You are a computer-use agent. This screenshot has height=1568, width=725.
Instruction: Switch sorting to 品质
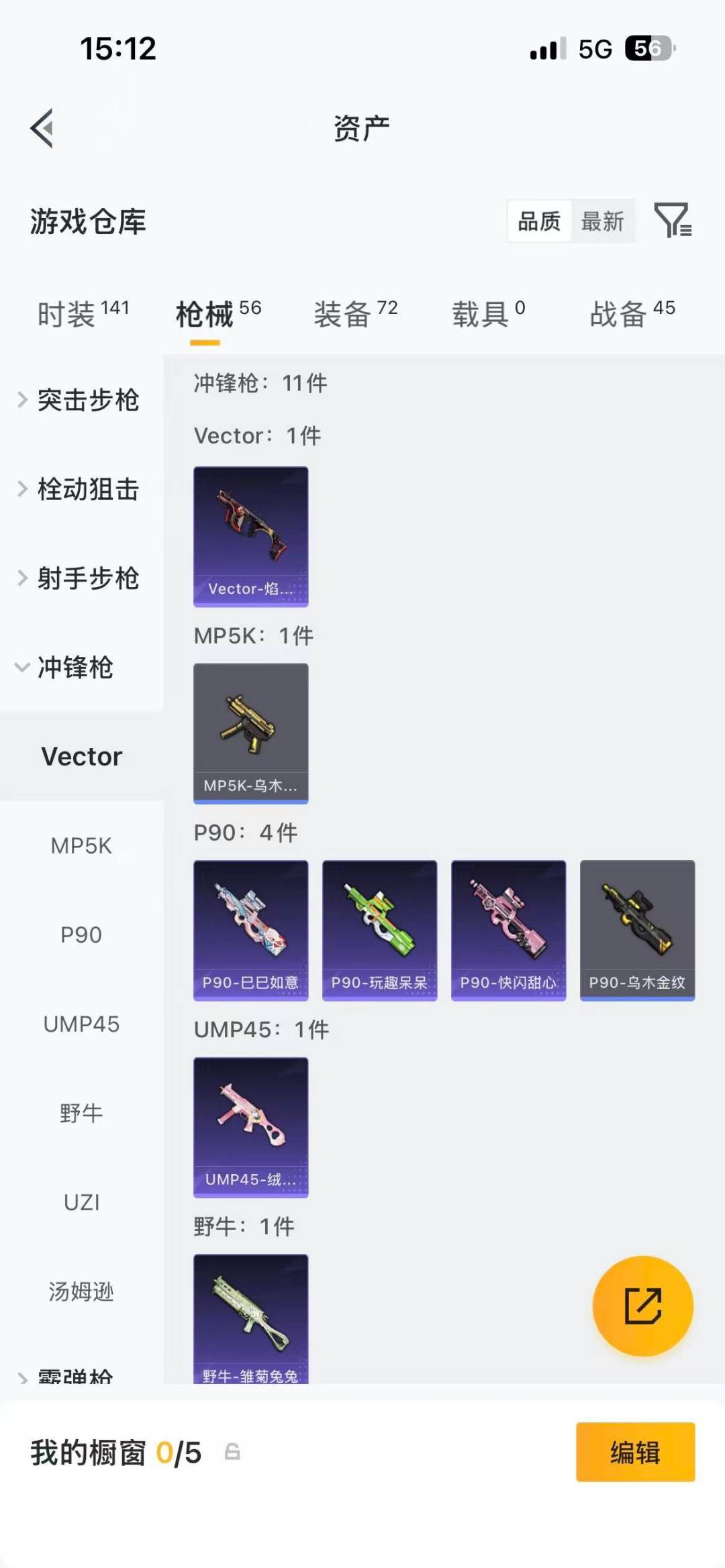coord(538,221)
